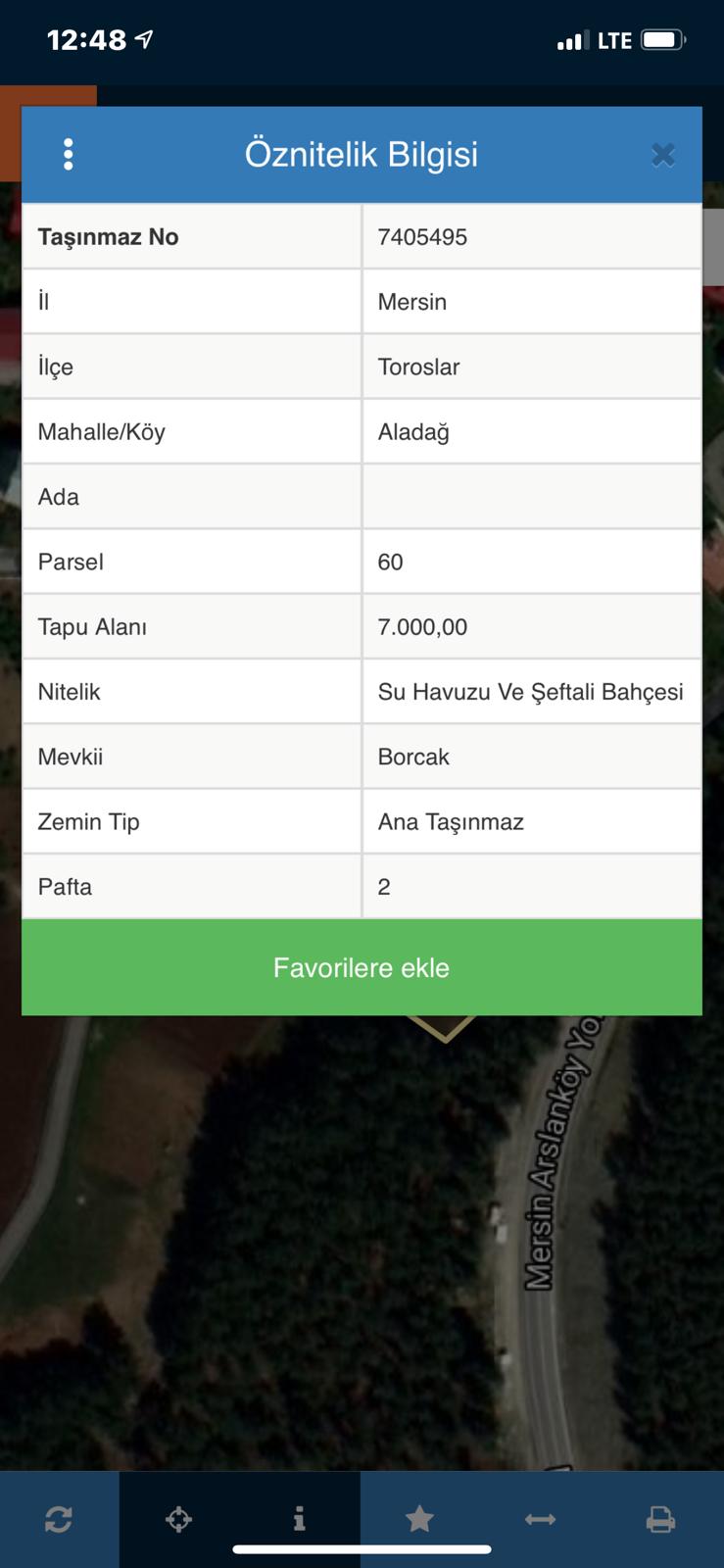The height and width of the screenshot is (1568, 724).
Task: Tap the printer icon to print
Action: coord(660,1520)
